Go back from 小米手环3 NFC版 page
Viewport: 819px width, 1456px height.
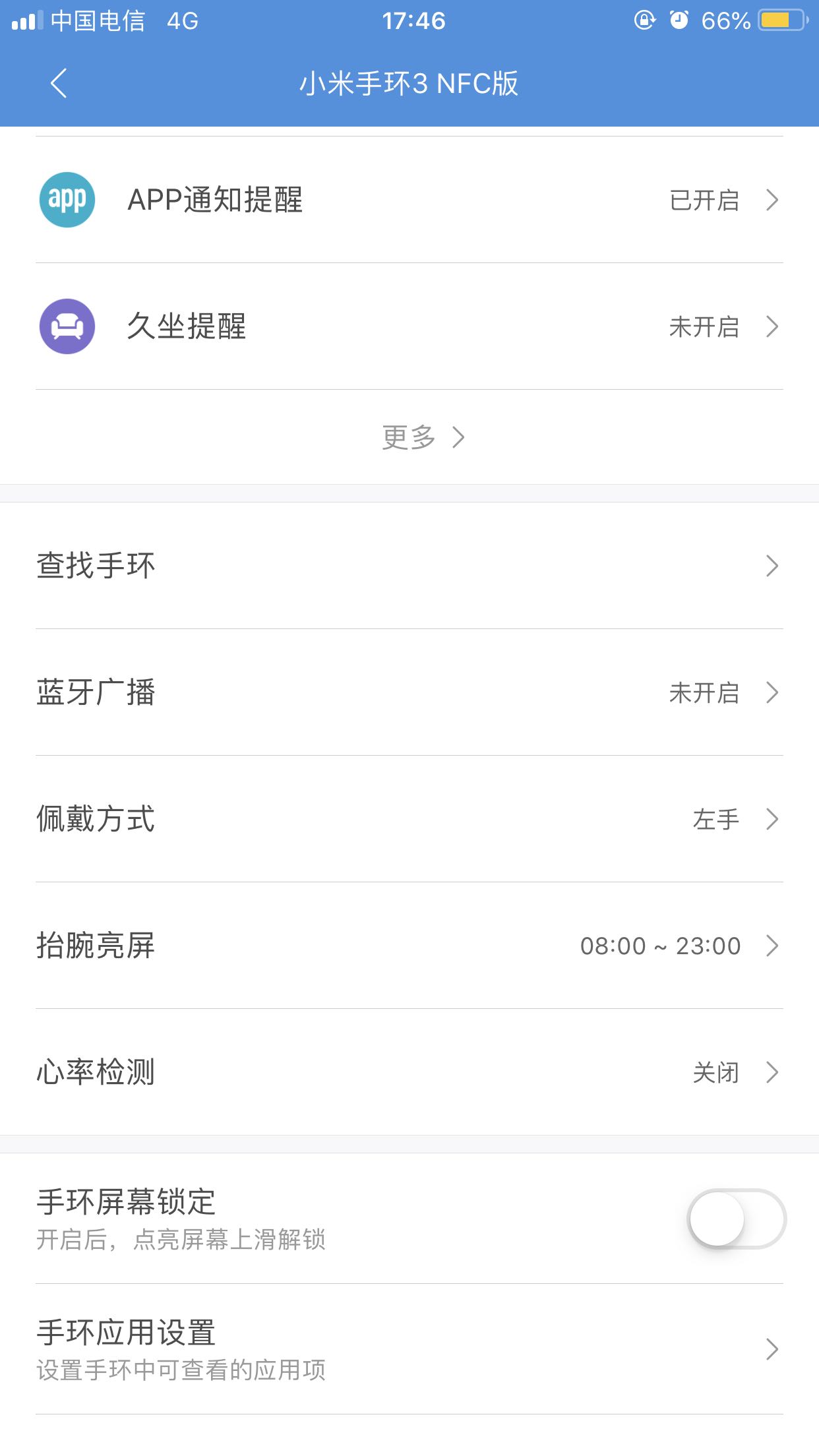[x=59, y=84]
